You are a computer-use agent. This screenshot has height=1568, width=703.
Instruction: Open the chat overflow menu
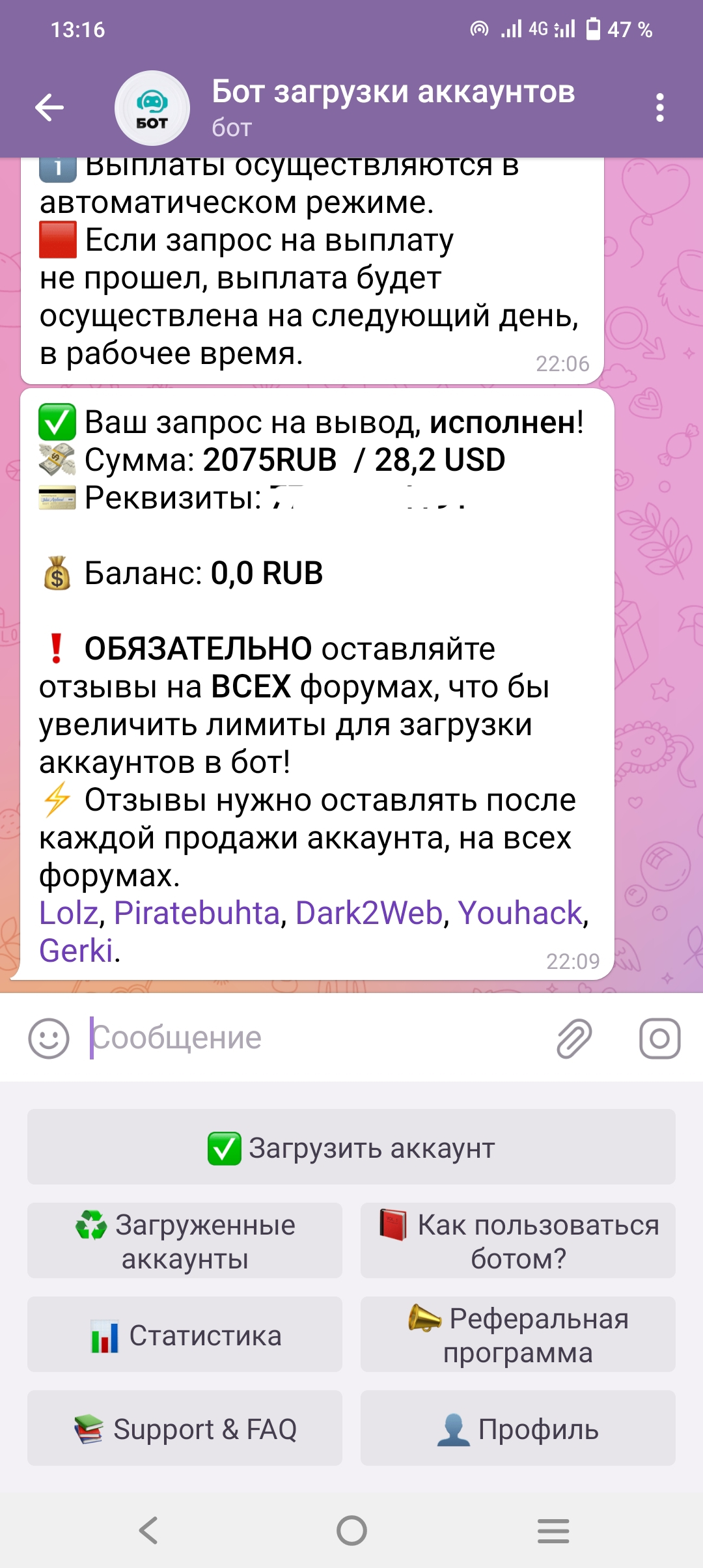[659, 107]
